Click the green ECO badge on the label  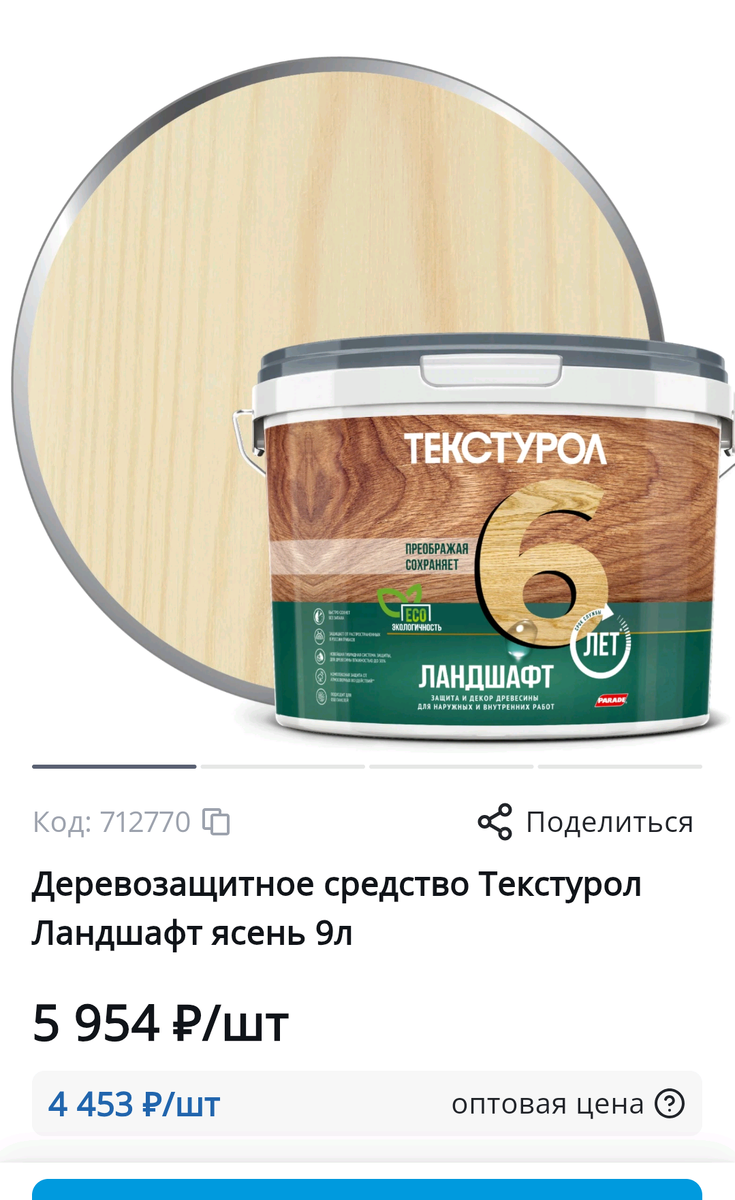coord(411,611)
